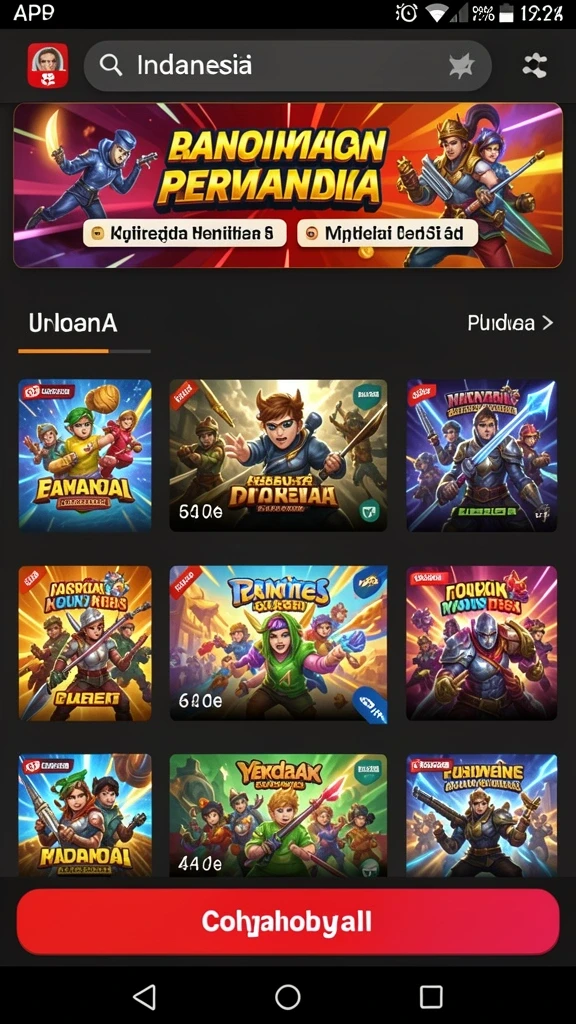Viewport: 576px width, 1024px height.
Task: Open the Diarejaa game tile
Action: tap(278, 455)
